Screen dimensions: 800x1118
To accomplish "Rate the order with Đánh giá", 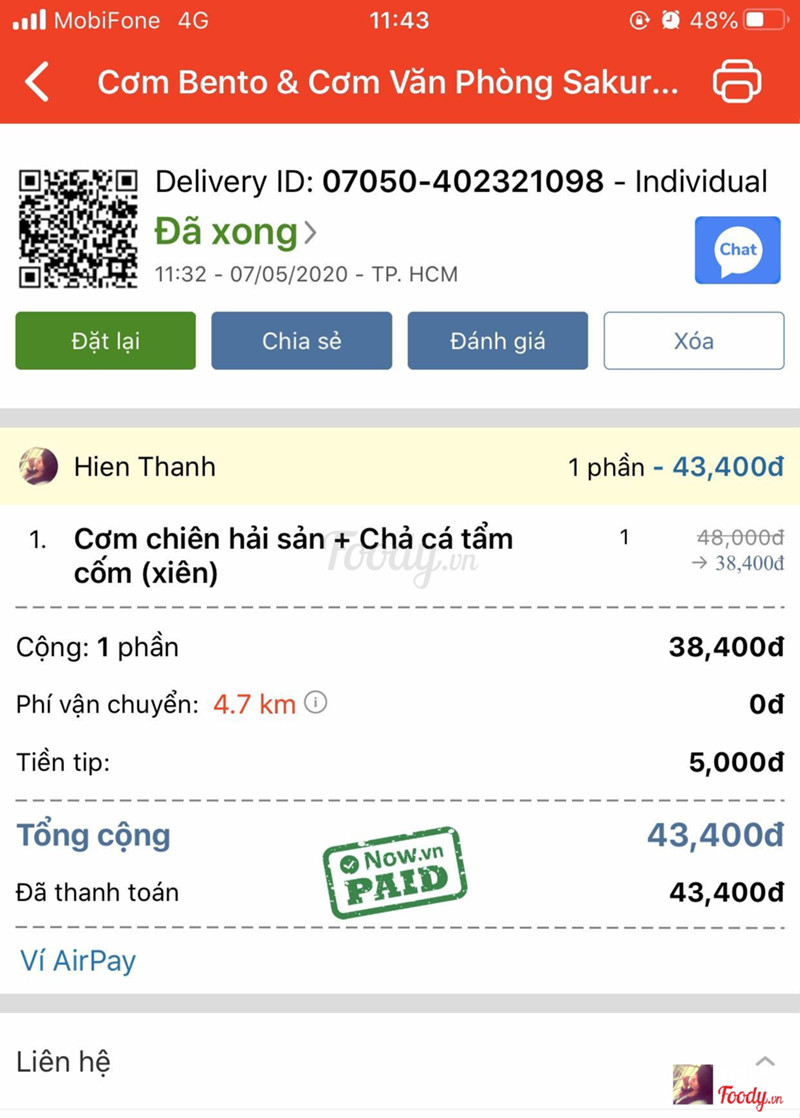I will point(497,341).
